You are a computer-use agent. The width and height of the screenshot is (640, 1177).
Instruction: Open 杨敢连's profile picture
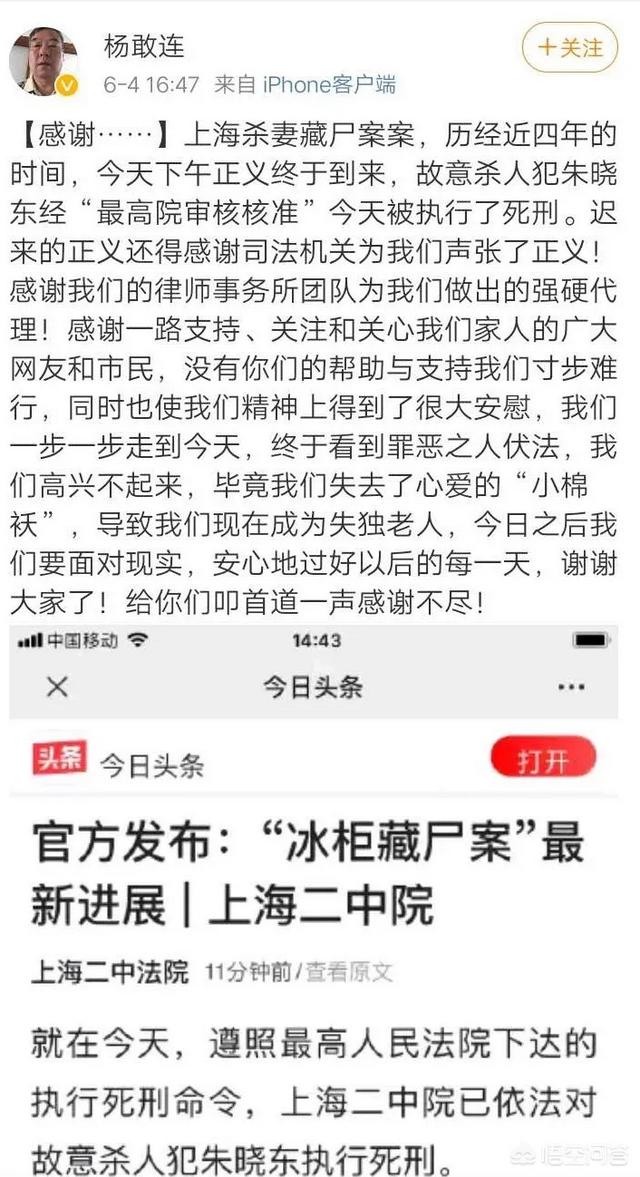click(x=45, y=60)
